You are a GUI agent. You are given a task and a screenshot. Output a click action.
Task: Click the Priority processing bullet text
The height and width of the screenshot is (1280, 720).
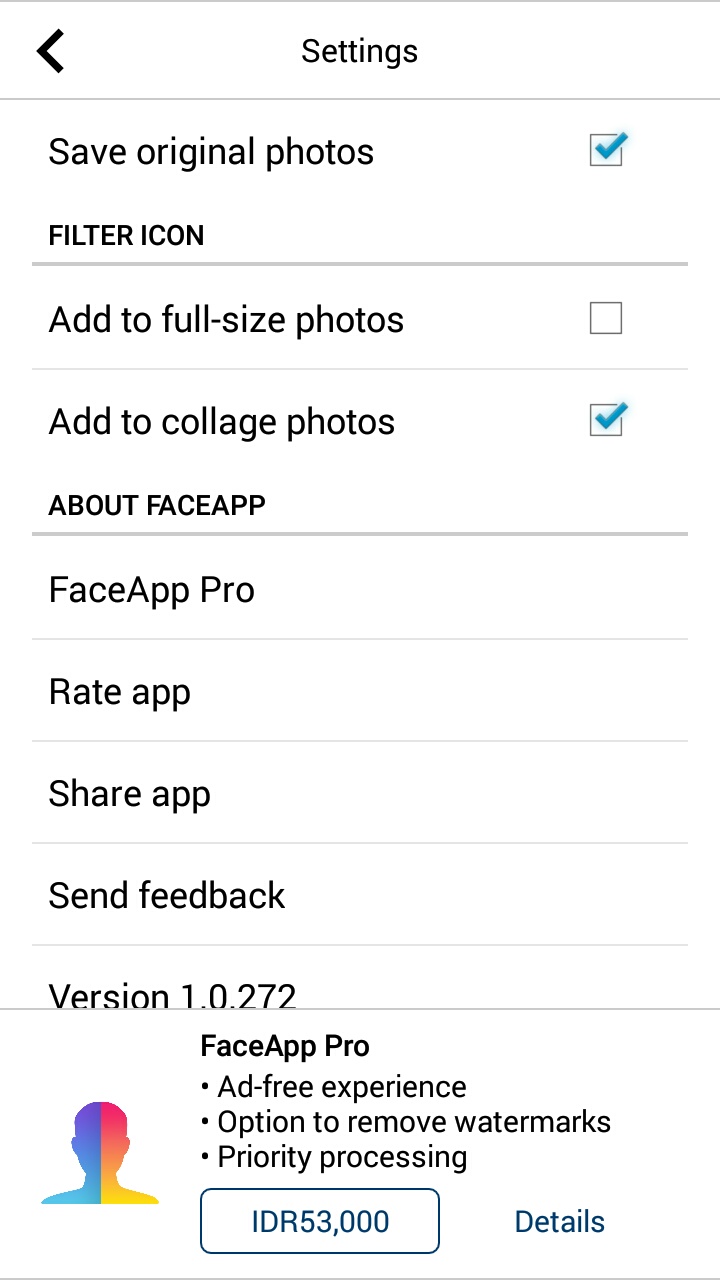[x=340, y=1157]
